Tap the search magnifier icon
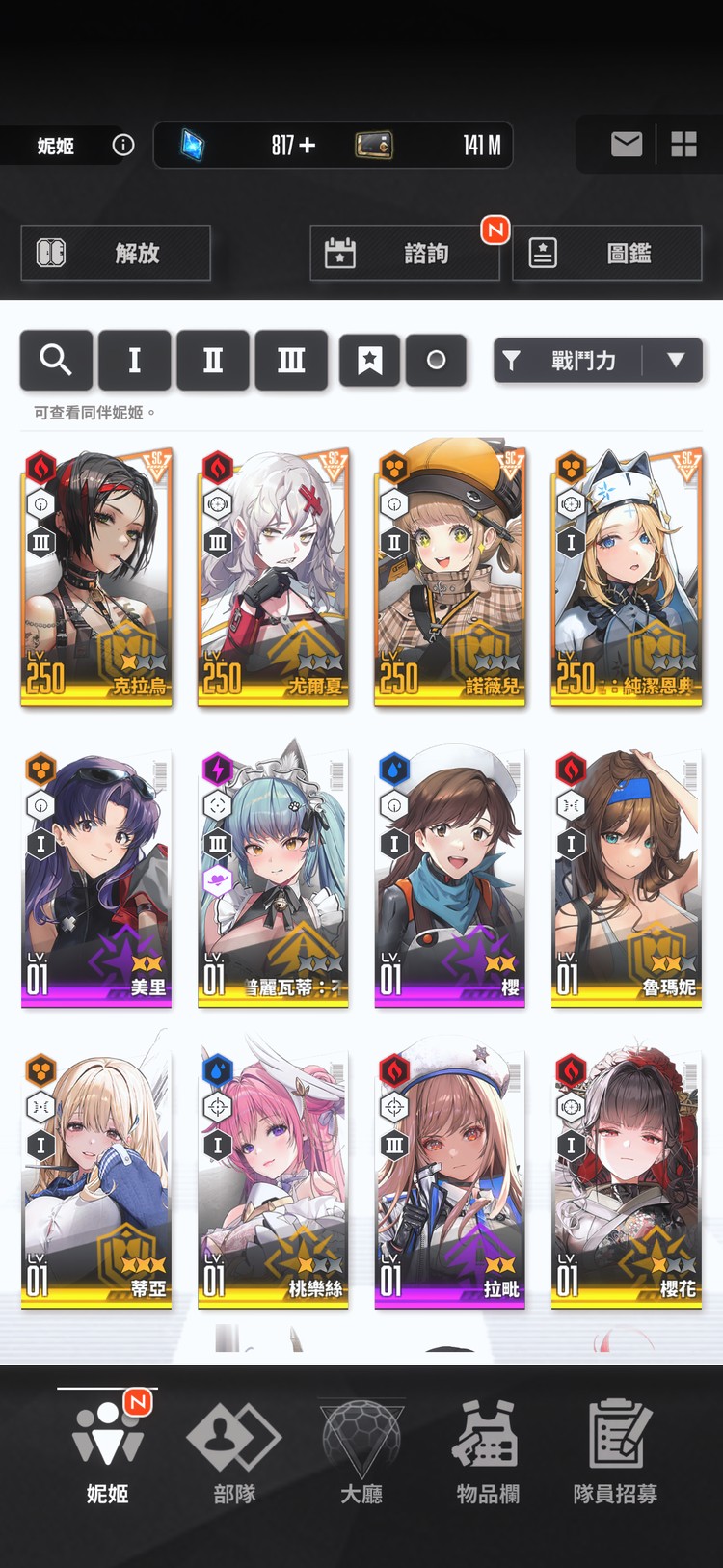This screenshot has height=1568, width=723. (x=56, y=361)
